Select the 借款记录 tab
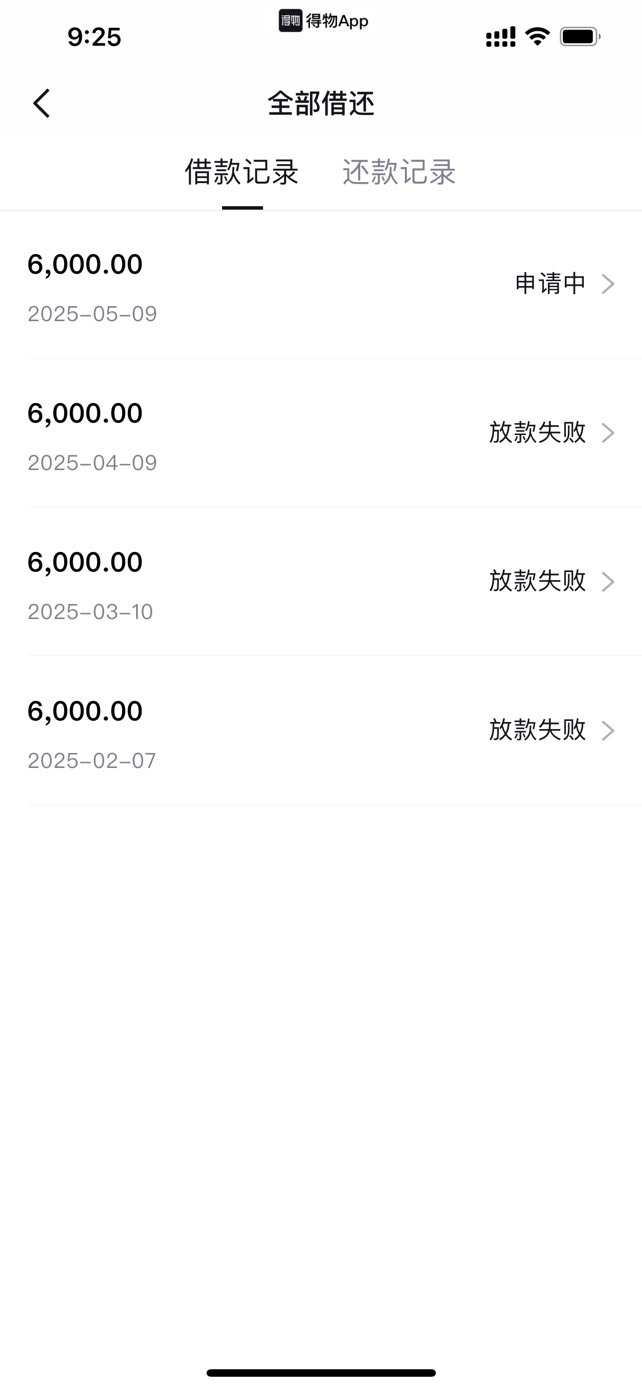The height and width of the screenshot is (1389, 642). pos(242,172)
